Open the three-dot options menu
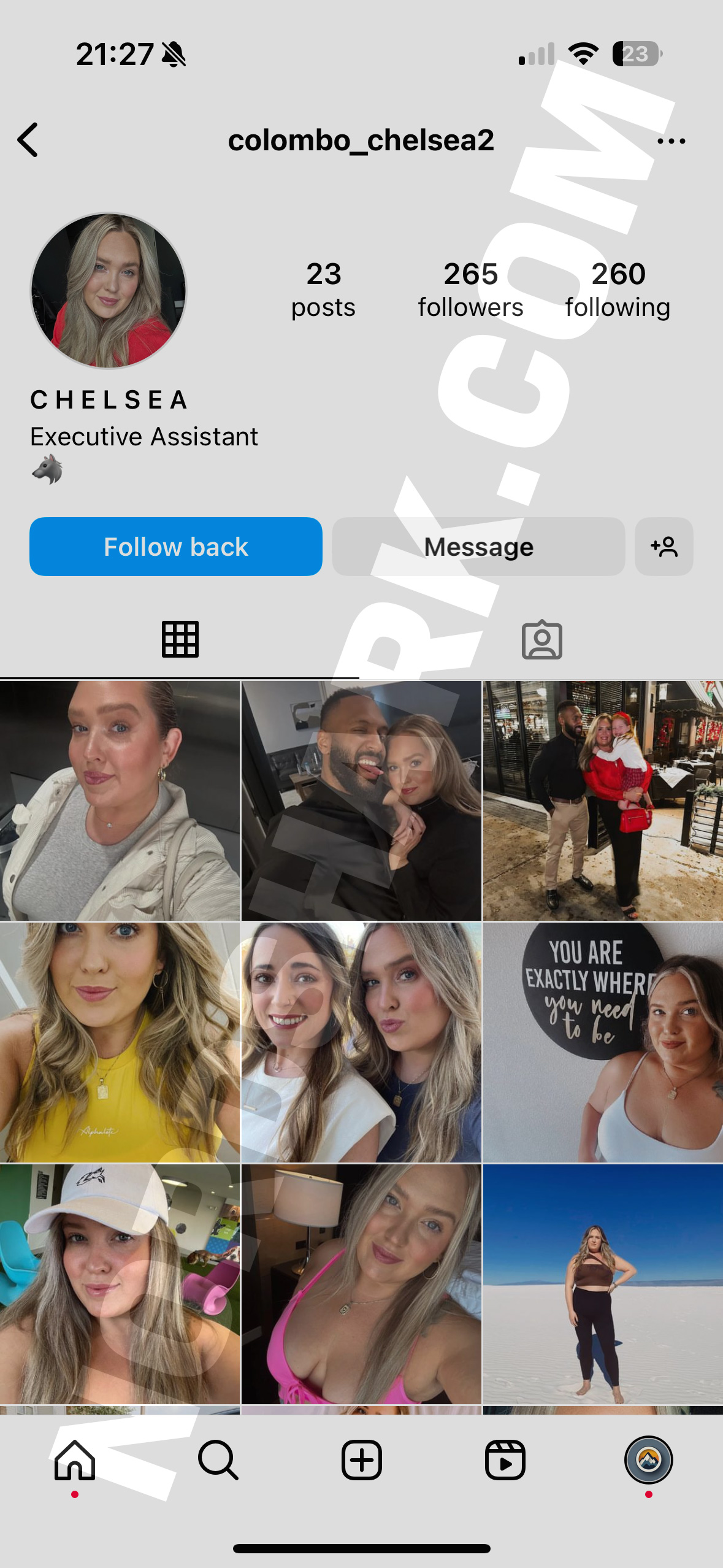This screenshot has width=723, height=1568. 671,141
